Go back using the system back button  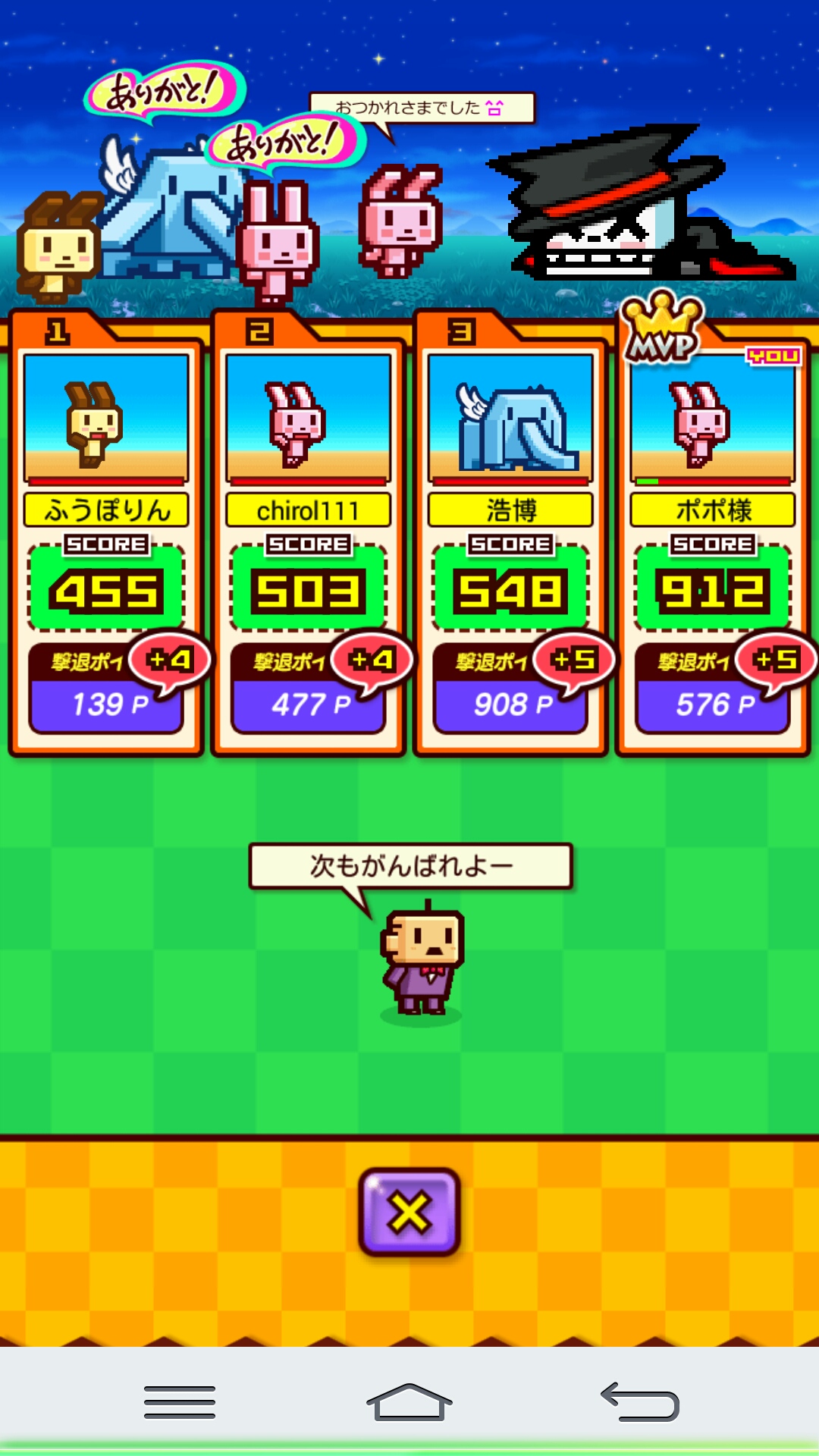640,1401
